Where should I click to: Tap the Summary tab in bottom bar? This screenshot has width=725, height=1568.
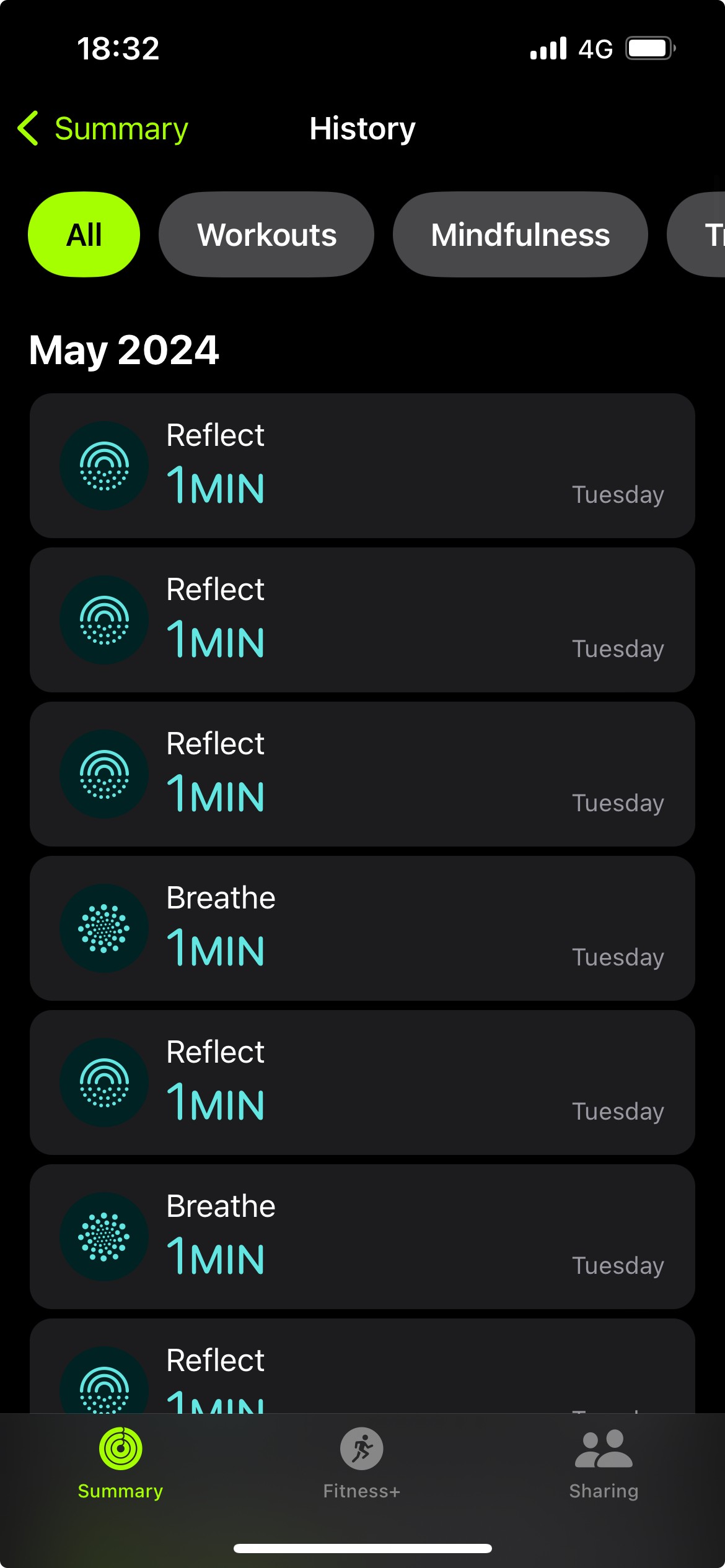coord(120,1463)
